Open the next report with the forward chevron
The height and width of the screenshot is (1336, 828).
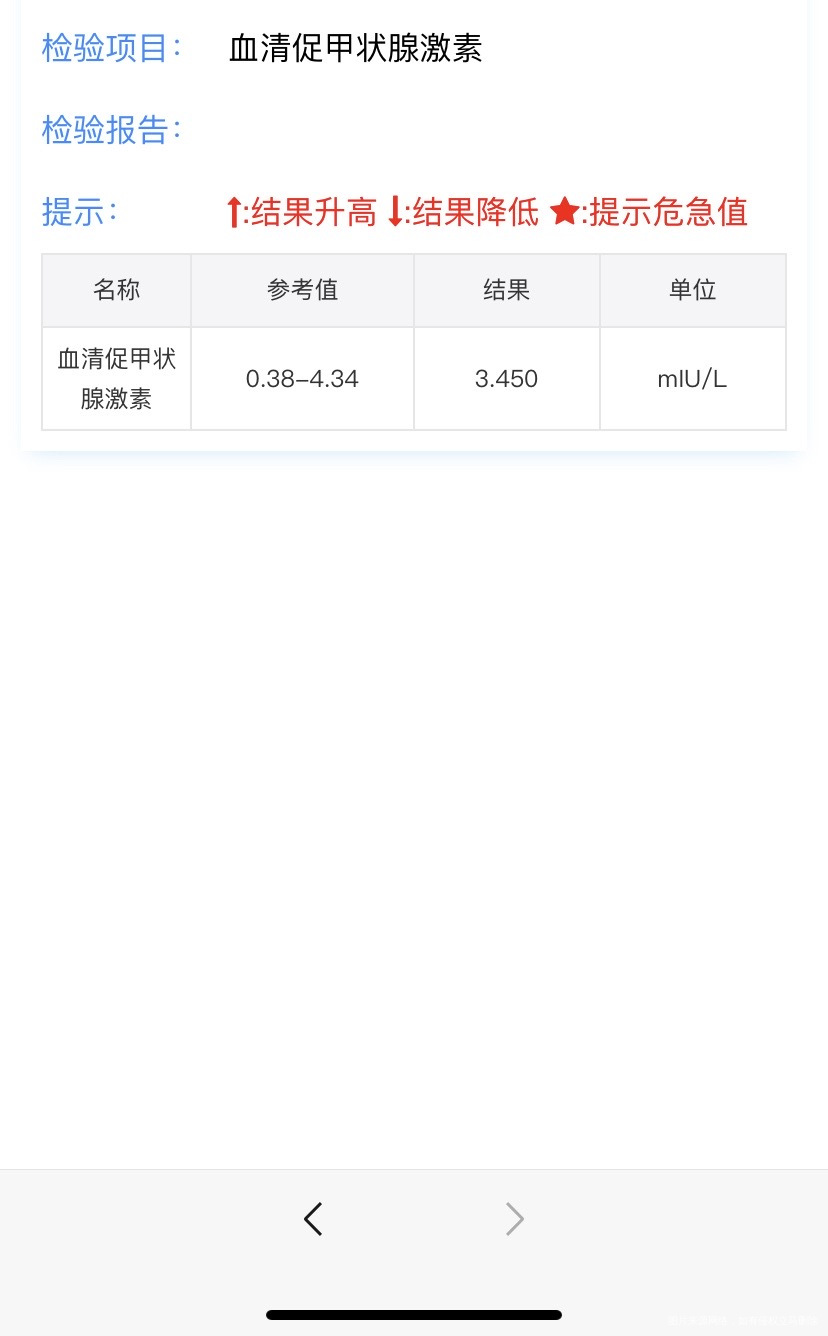514,1219
